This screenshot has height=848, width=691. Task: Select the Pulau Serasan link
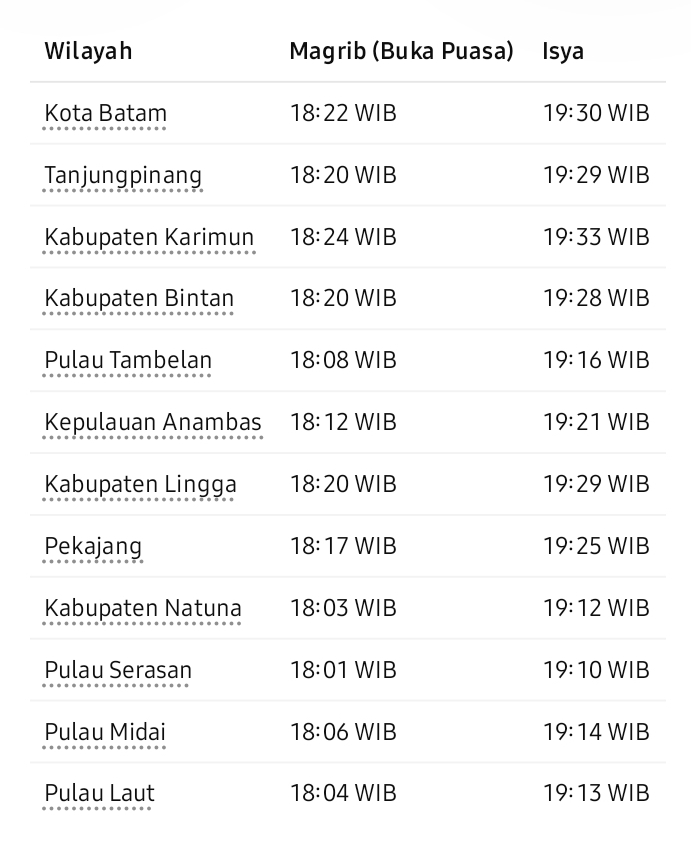point(118,670)
